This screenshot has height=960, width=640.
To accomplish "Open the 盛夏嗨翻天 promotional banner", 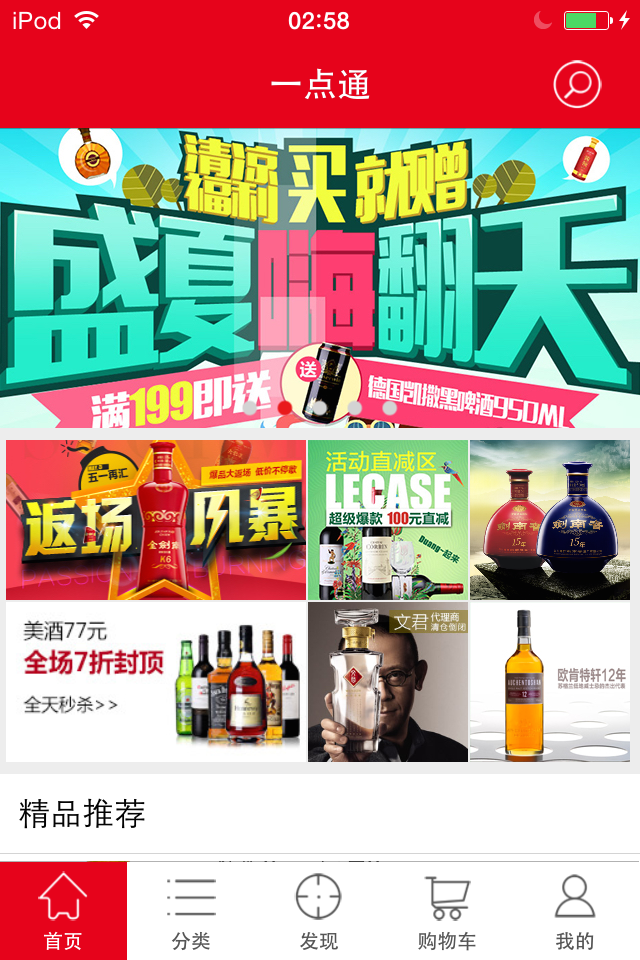I will tap(320, 277).
